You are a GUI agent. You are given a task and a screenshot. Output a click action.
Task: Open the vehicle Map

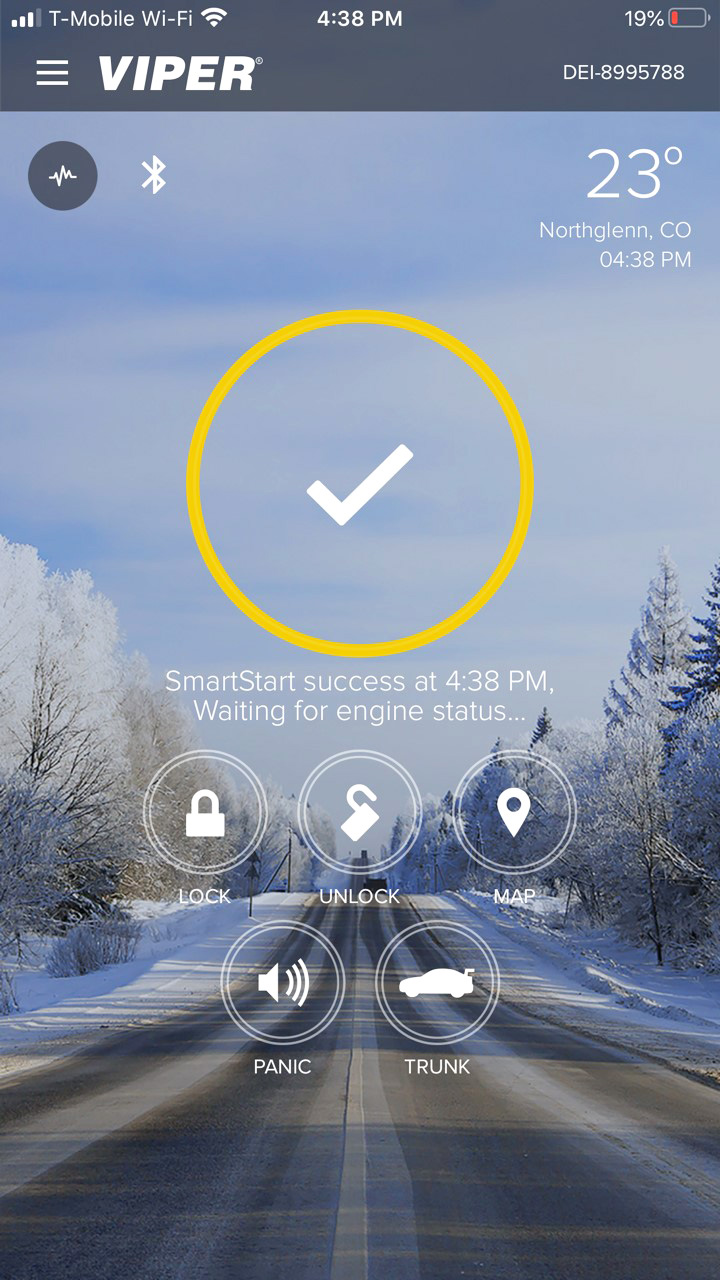514,812
